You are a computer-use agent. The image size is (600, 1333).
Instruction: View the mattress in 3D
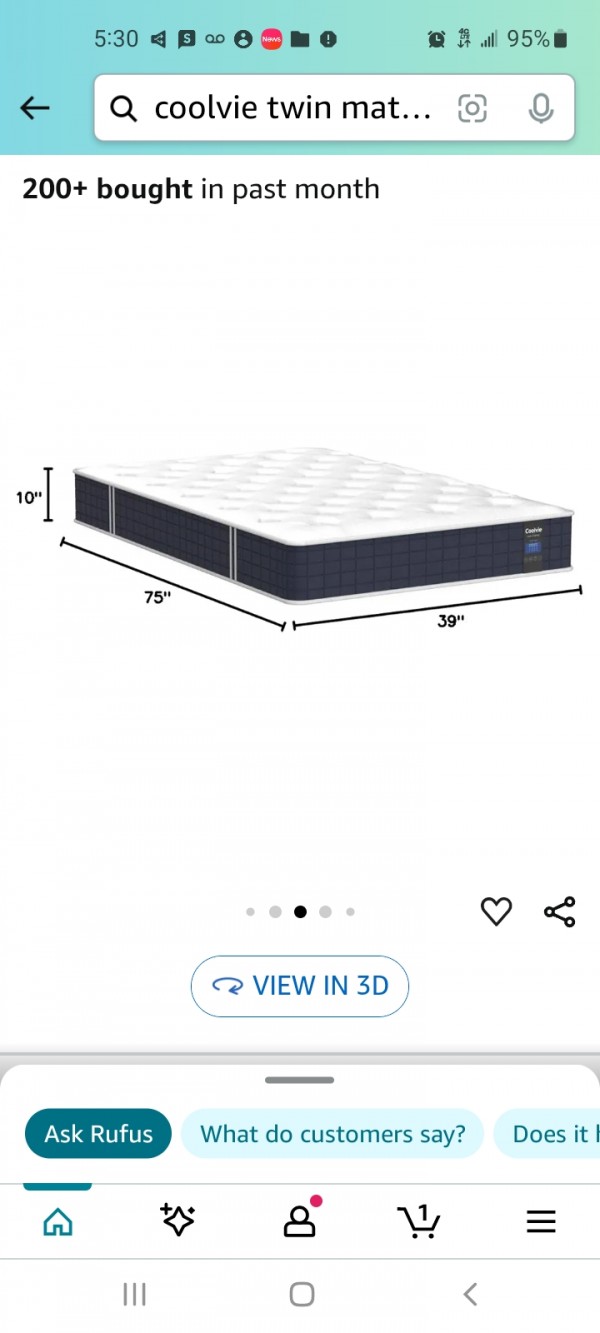click(300, 986)
